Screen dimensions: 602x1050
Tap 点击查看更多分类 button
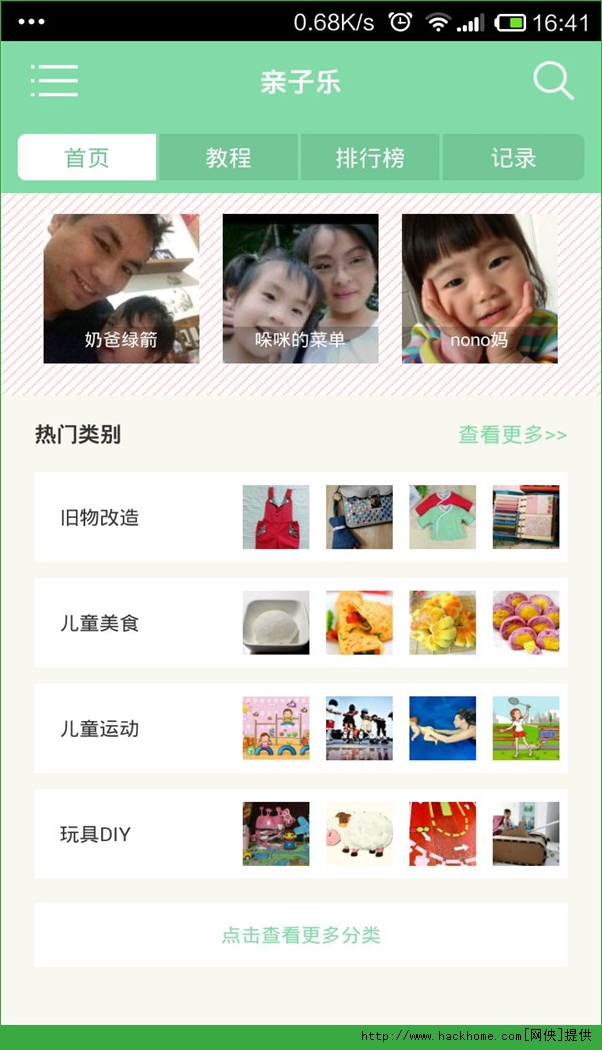301,935
